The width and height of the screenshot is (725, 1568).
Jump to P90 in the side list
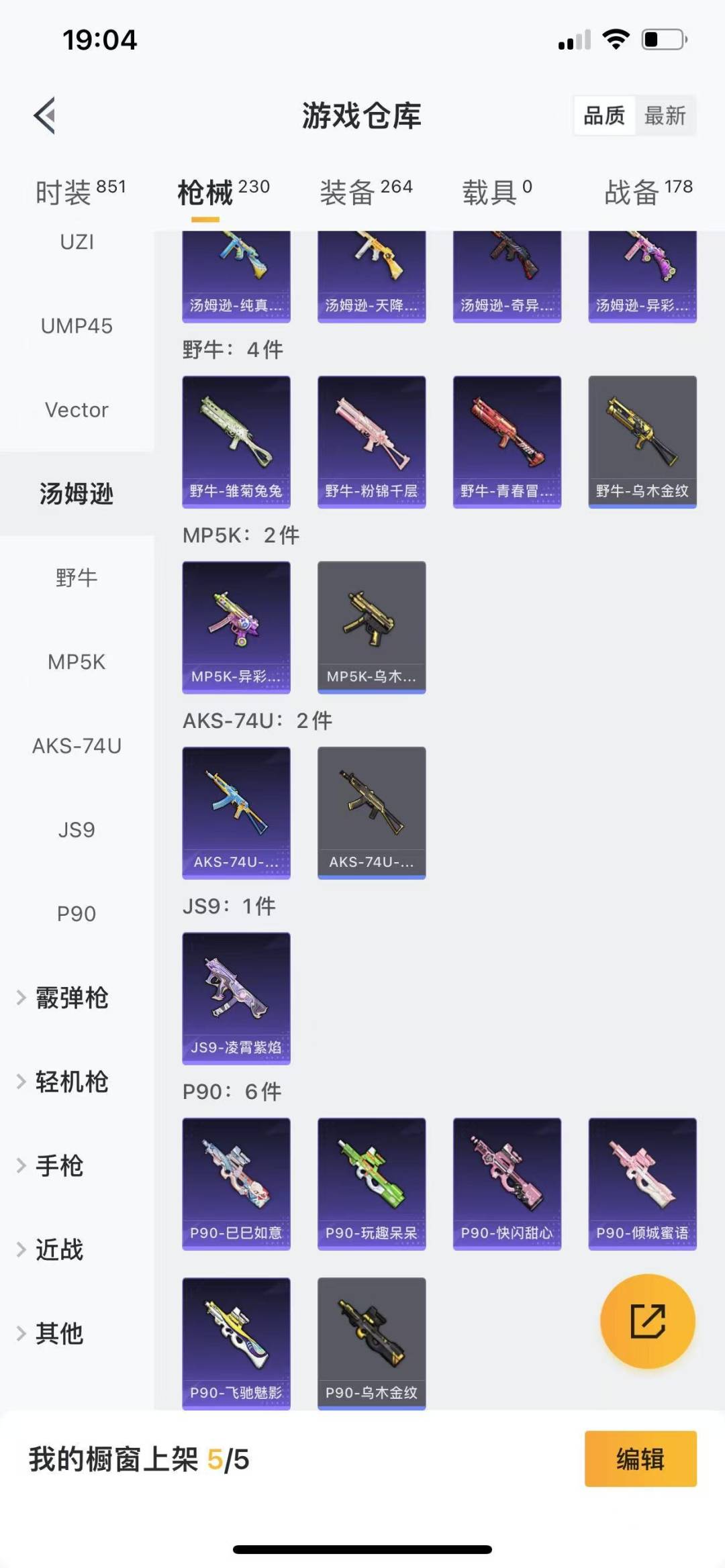tap(77, 914)
